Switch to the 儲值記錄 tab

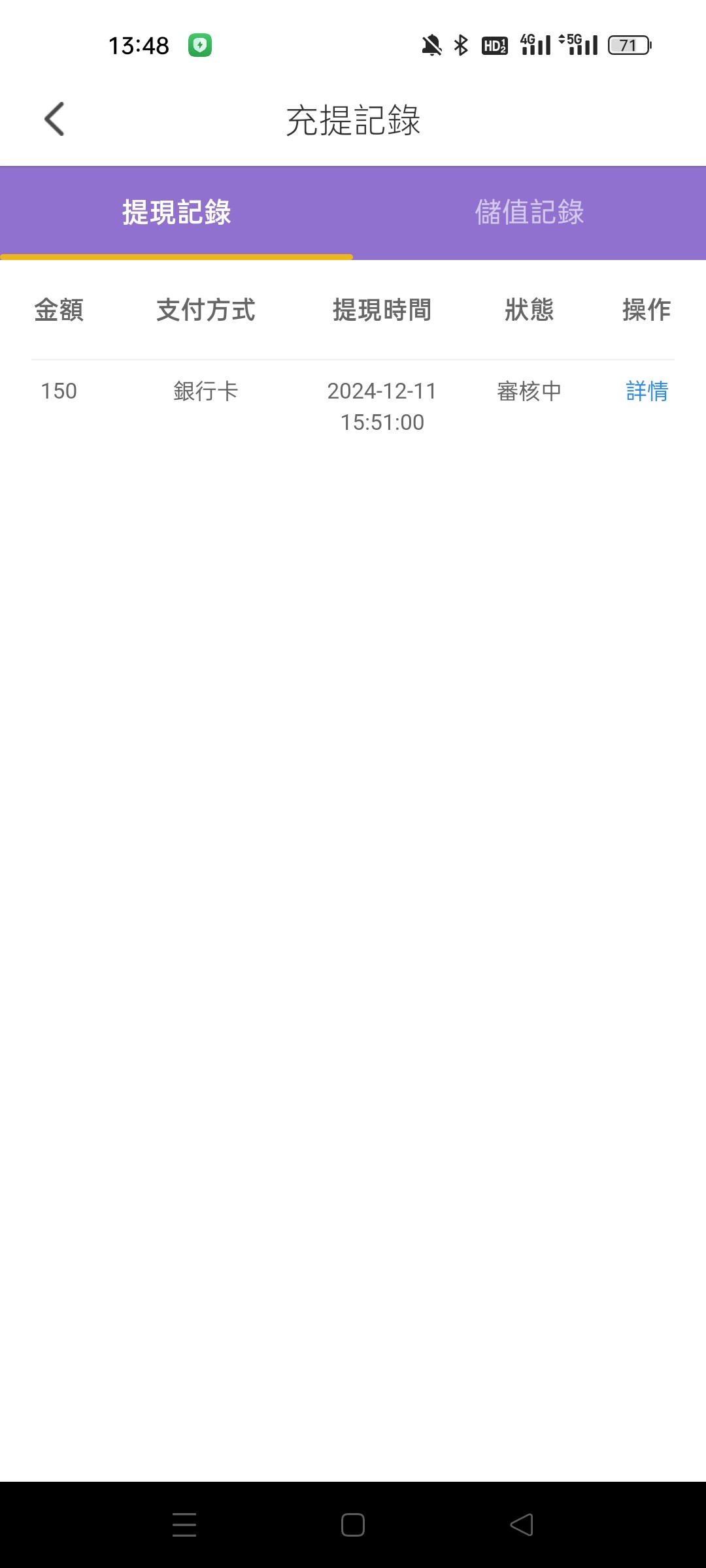(x=529, y=212)
